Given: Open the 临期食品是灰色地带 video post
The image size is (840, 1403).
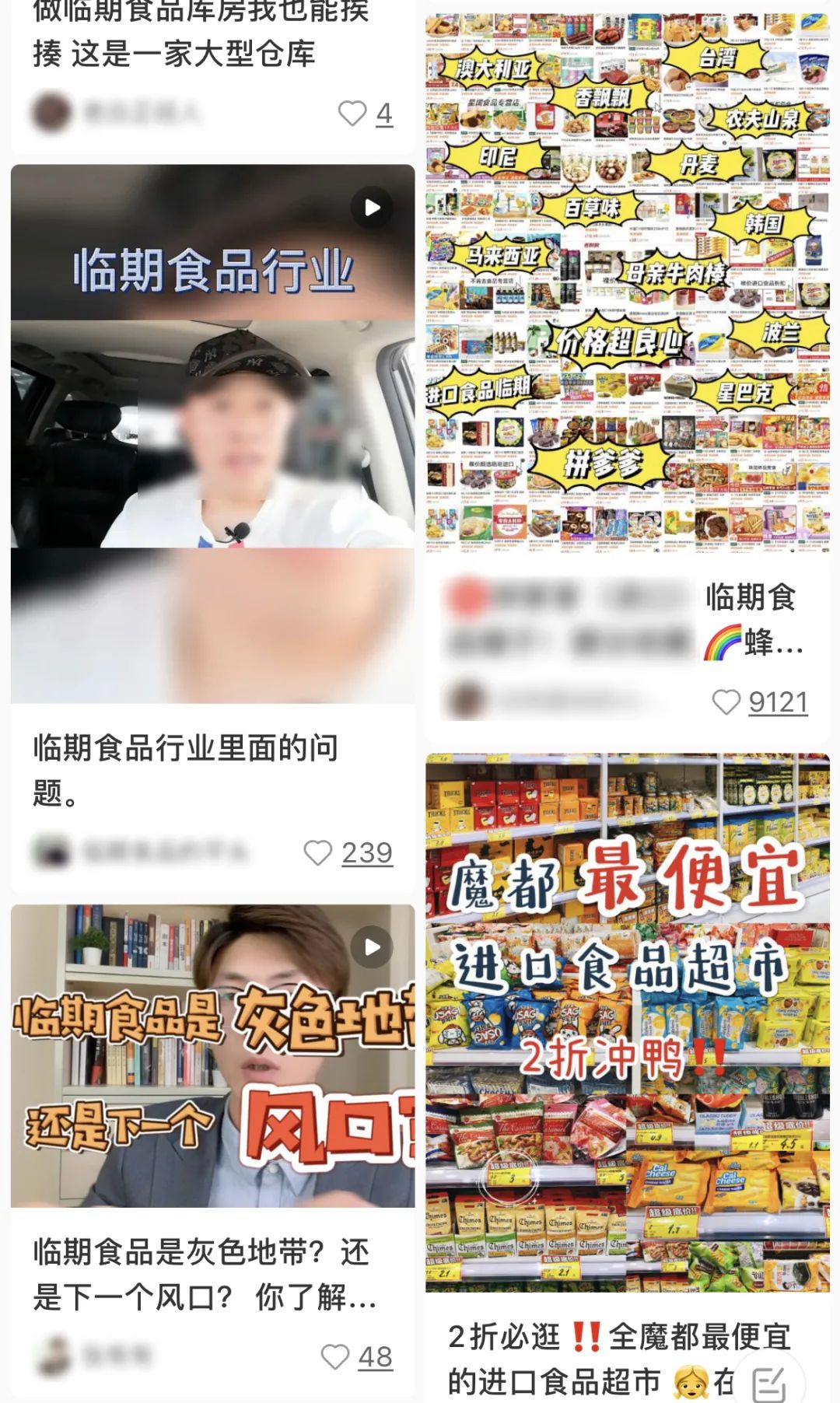Looking at the screenshot, I should (212, 1055).
